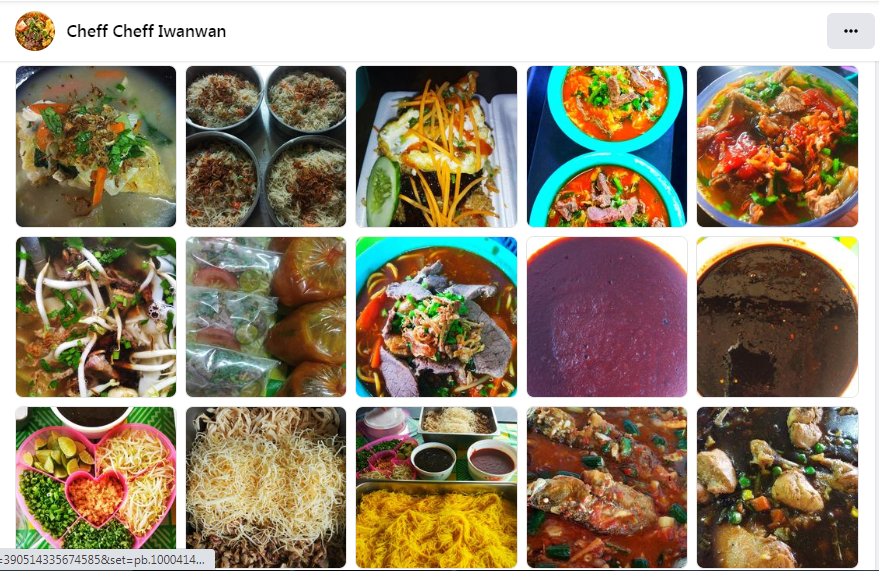Open the Cheff Cheff Iwanwan profile picture

tap(35, 31)
